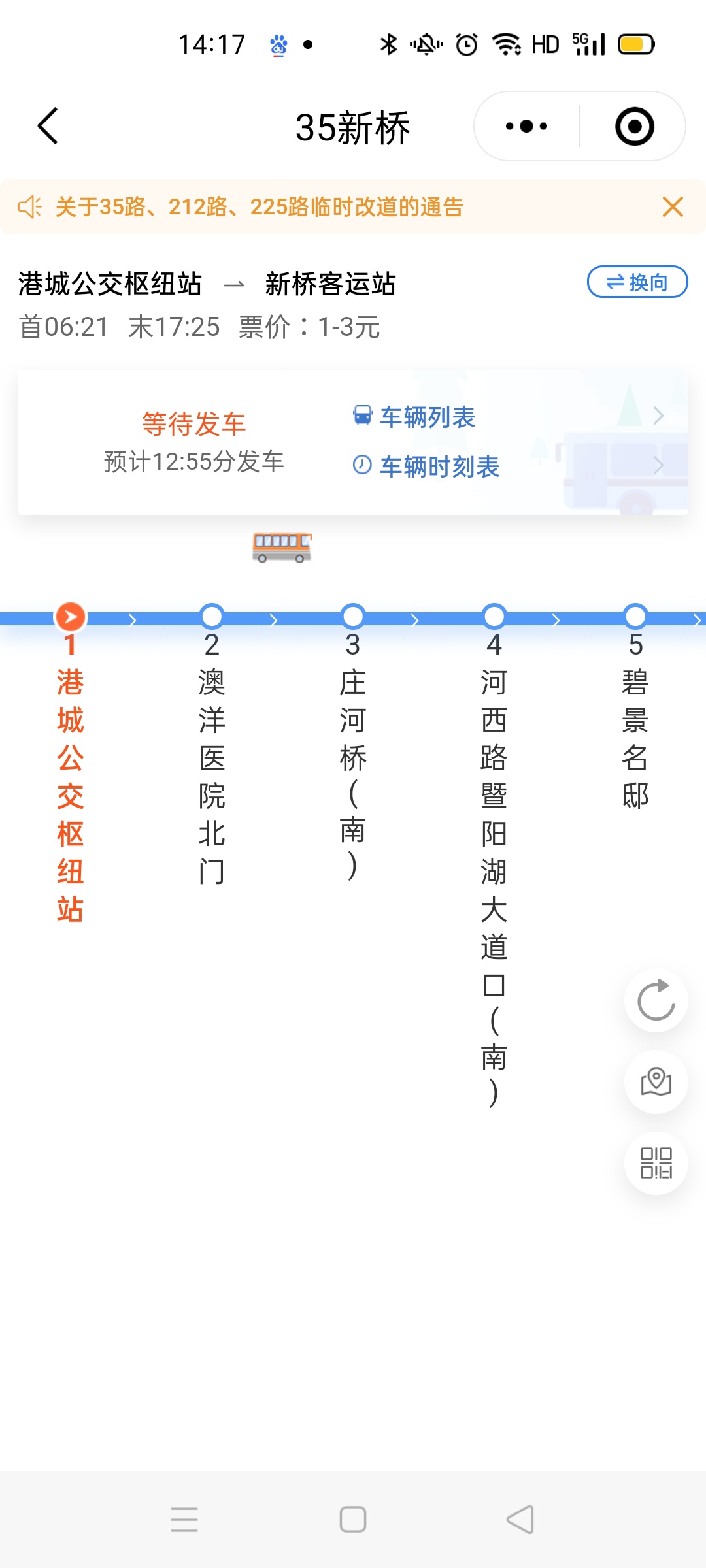Open the mini program more-options menu
706x1568 pixels.
point(527,126)
